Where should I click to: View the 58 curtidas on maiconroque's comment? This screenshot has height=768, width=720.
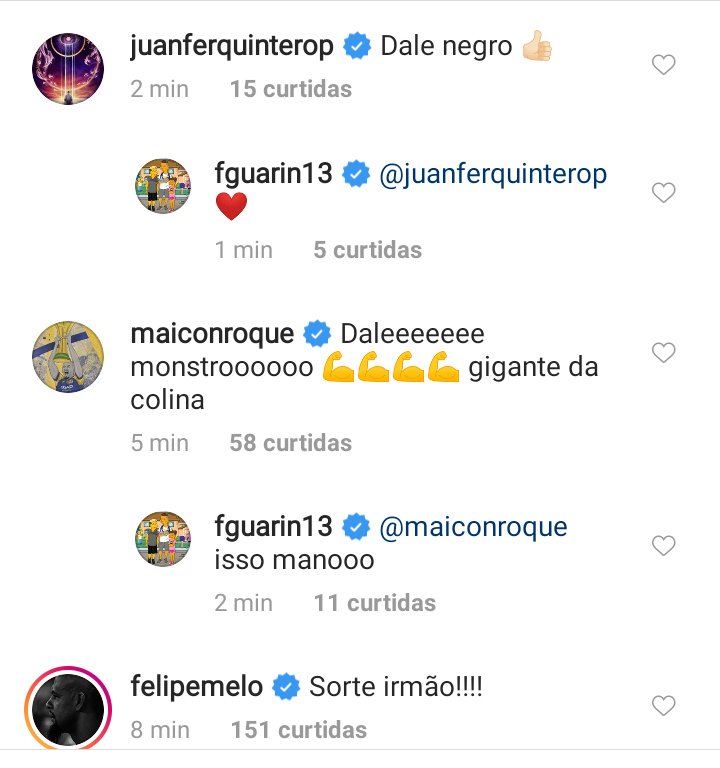290,442
